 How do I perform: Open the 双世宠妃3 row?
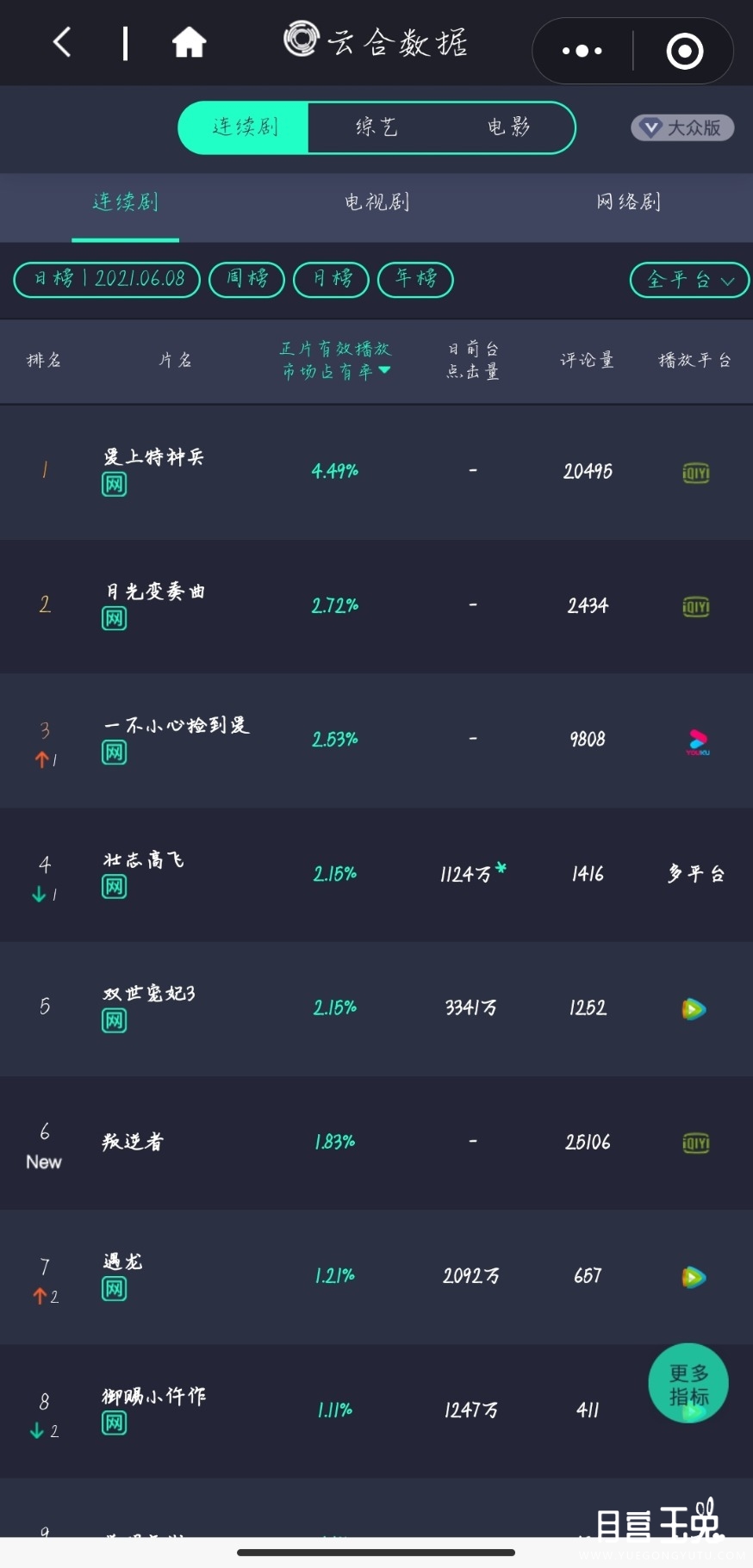point(376,1008)
